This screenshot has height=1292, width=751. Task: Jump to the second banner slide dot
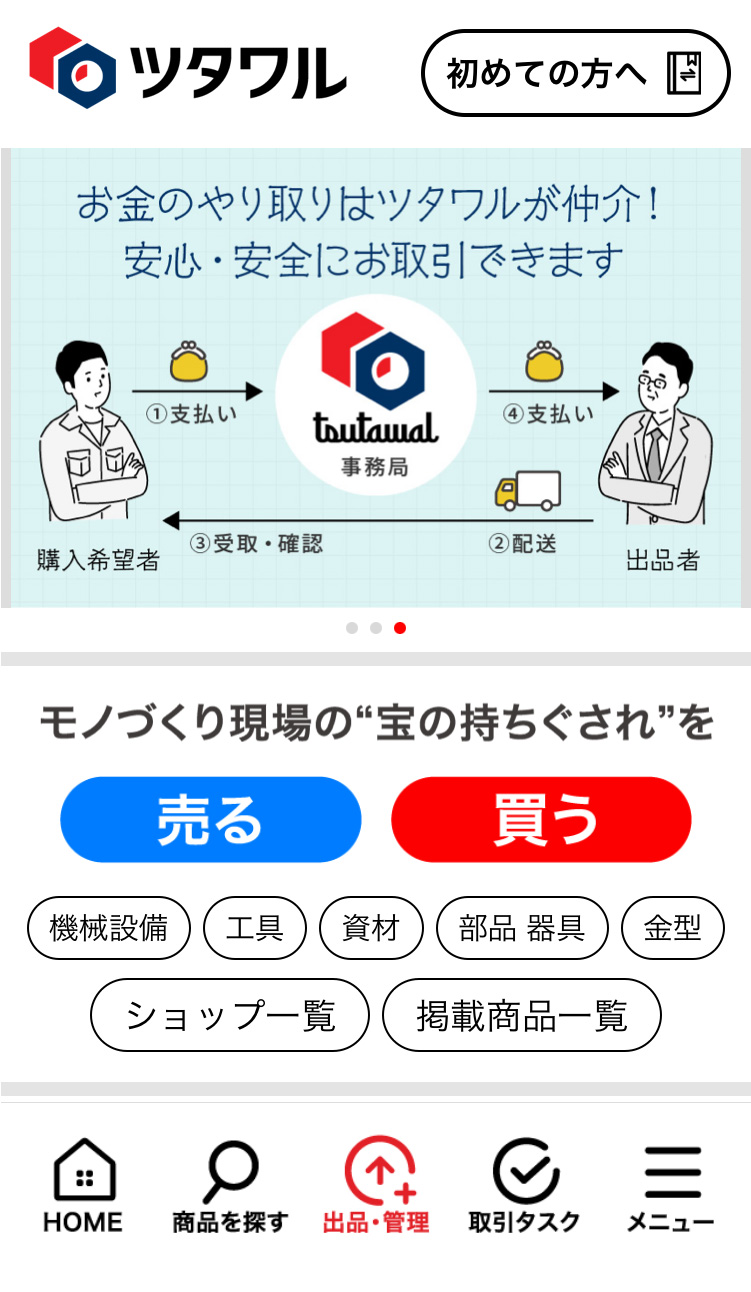pyautogui.click(x=376, y=628)
